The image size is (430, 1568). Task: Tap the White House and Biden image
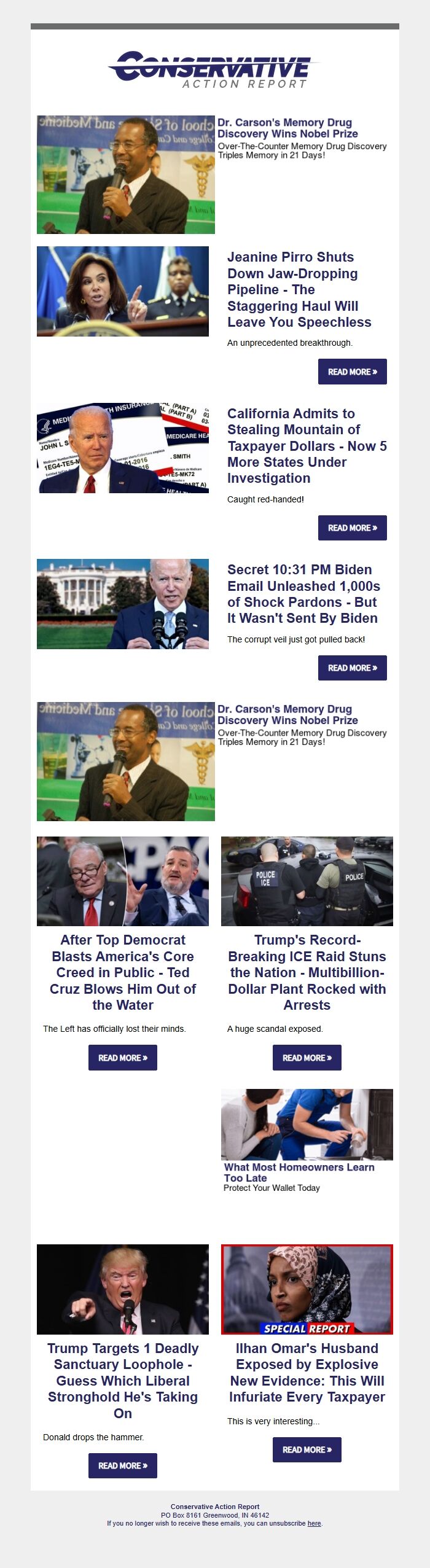point(123,604)
